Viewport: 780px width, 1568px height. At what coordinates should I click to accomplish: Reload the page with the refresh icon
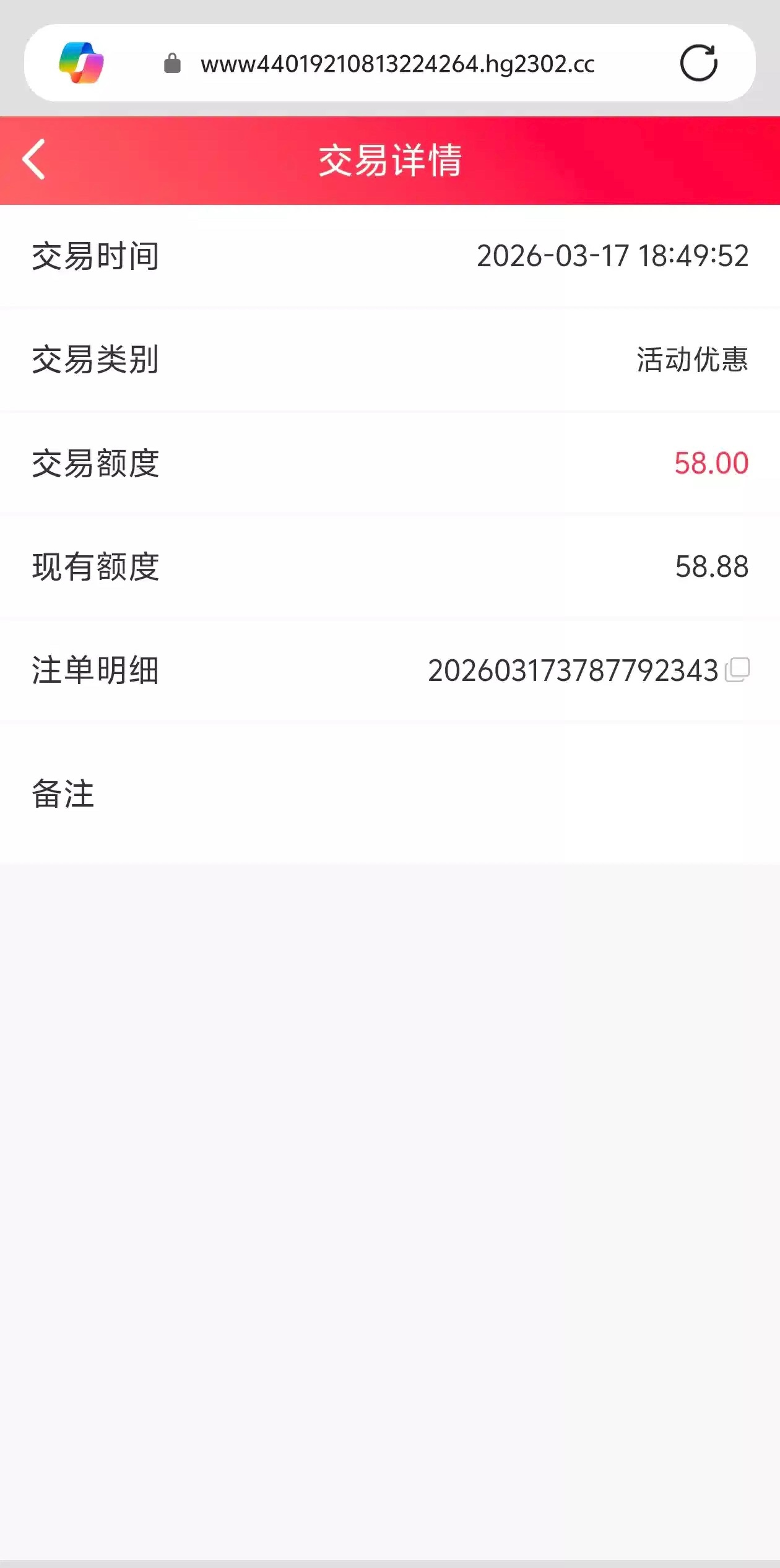coord(698,63)
